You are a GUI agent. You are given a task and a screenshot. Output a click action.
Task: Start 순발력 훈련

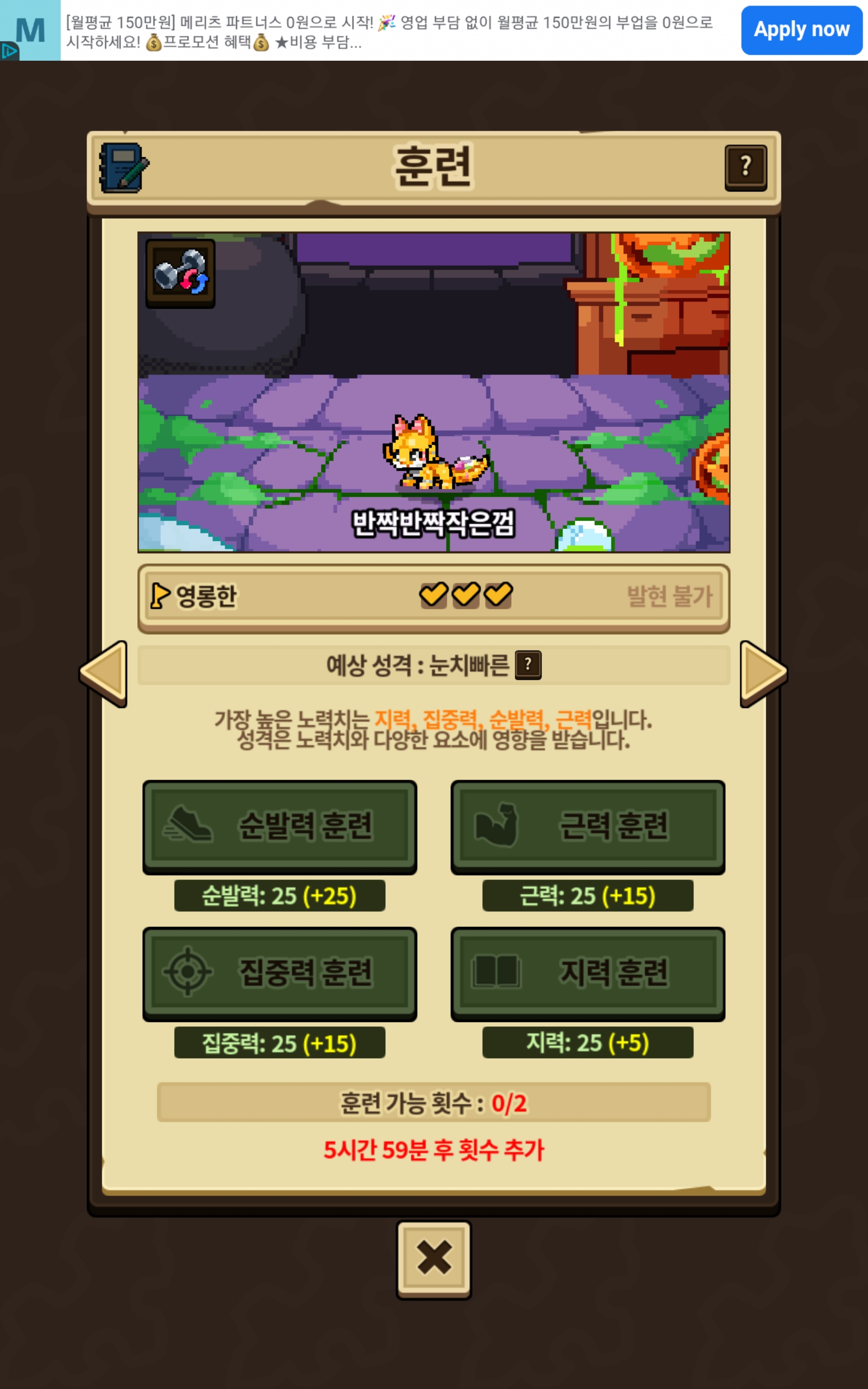pyautogui.click(x=279, y=826)
